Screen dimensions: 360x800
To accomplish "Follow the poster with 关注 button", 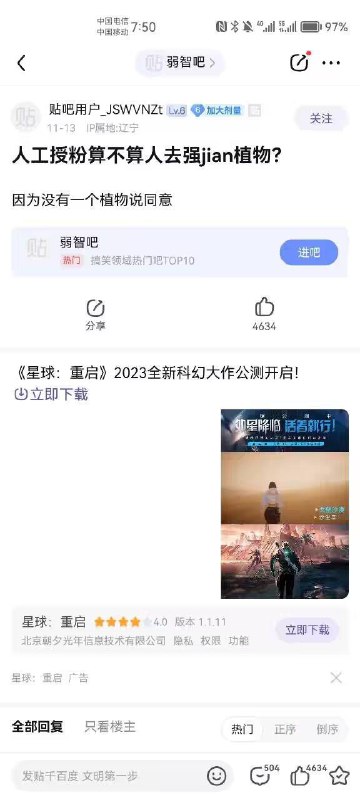I will [321, 118].
